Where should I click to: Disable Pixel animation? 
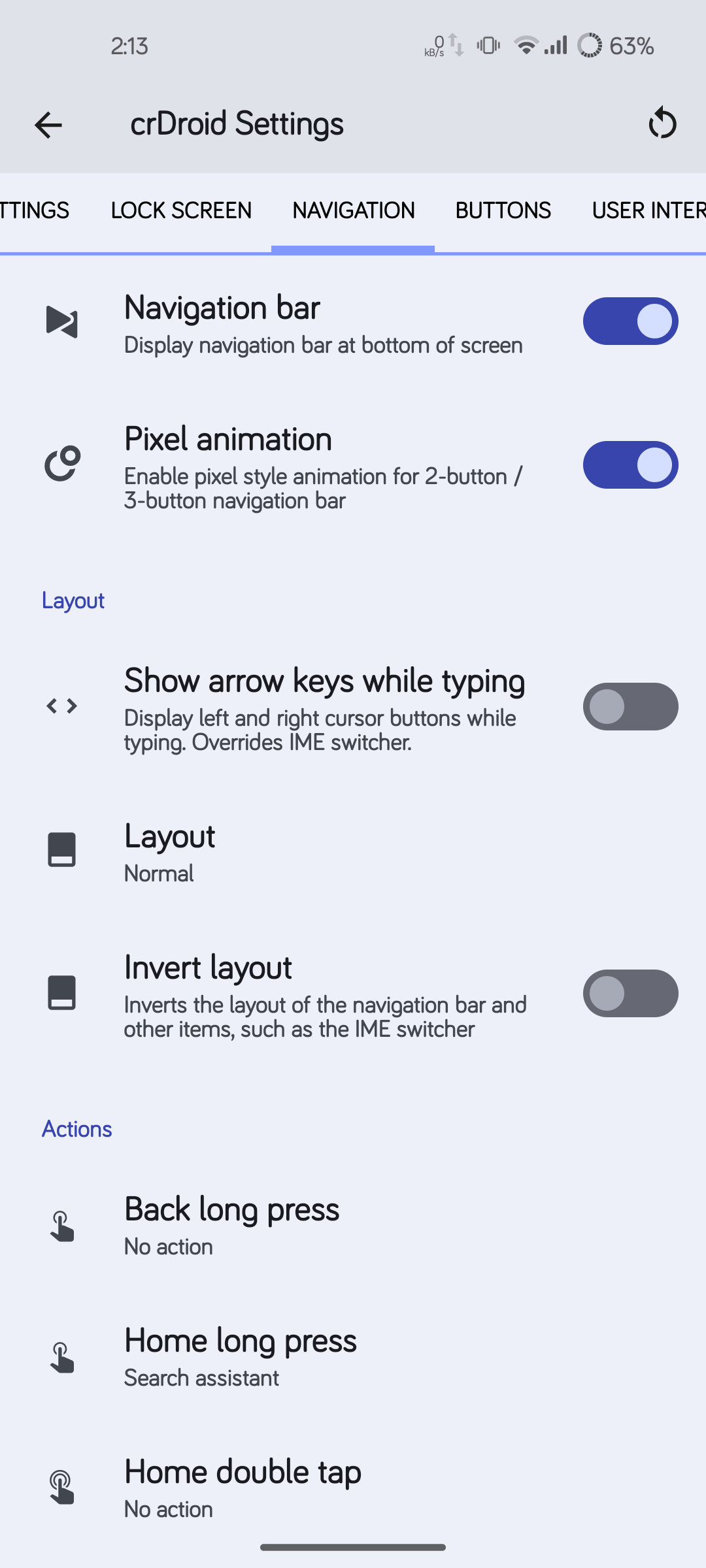tap(630, 465)
